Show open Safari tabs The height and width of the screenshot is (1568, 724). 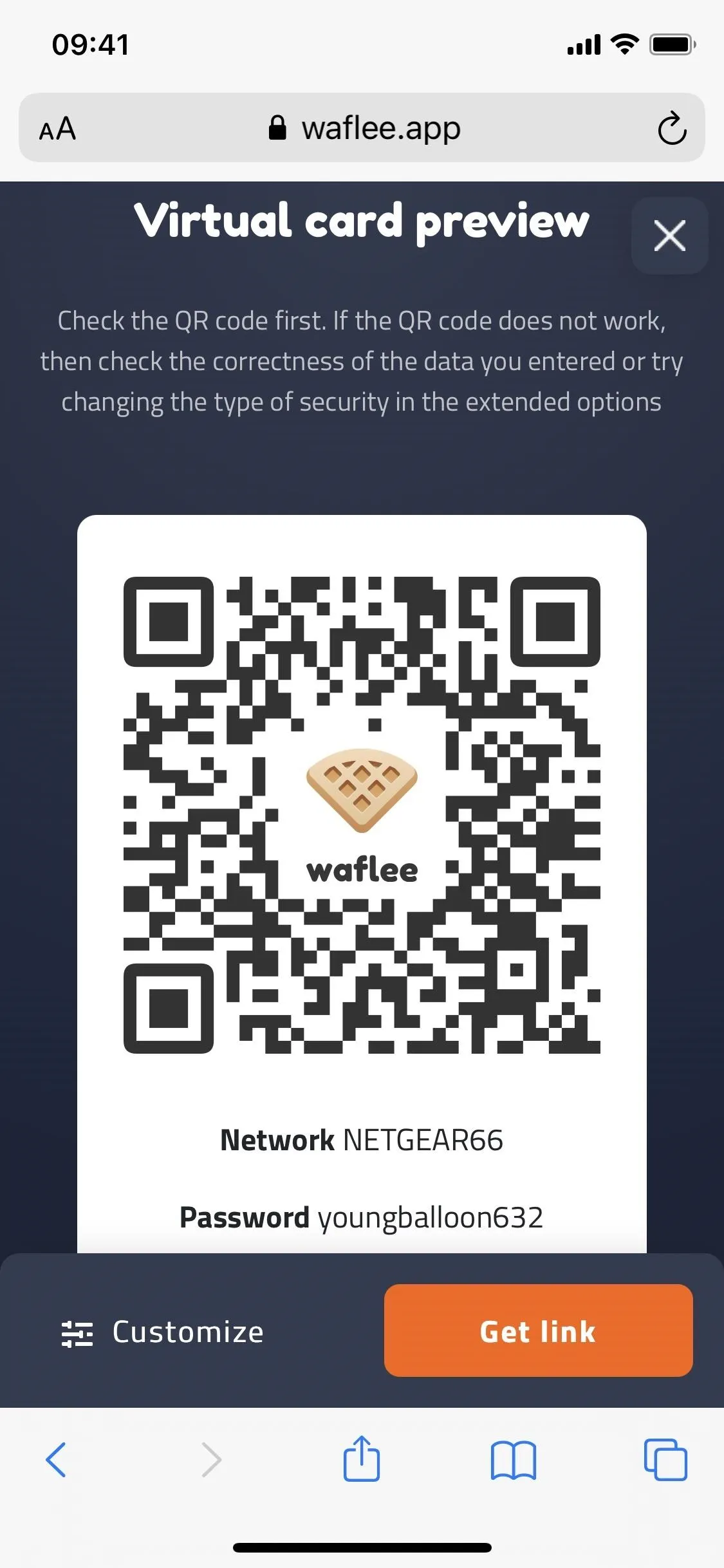(x=665, y=1459)
